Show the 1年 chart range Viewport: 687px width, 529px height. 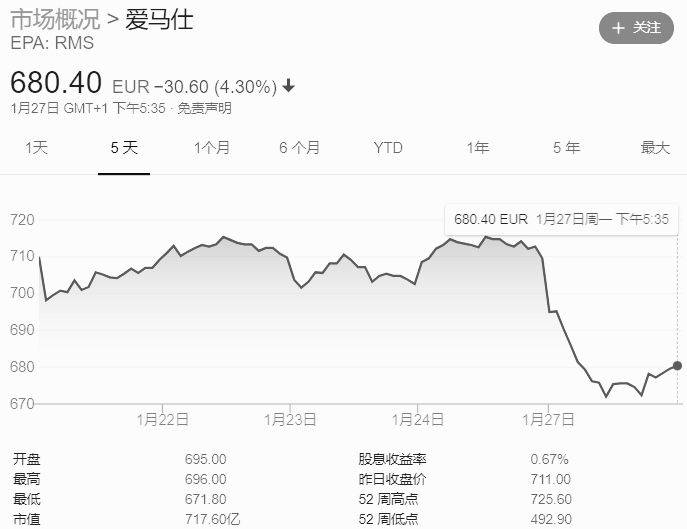(x=477, y=148)
